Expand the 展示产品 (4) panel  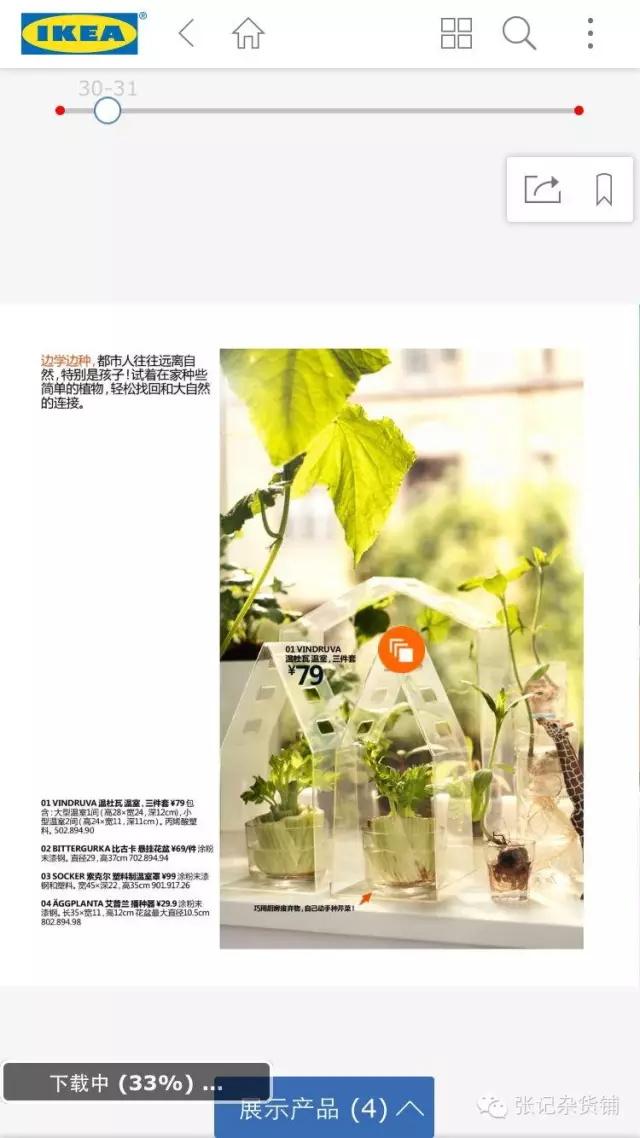coord(324,1108)
